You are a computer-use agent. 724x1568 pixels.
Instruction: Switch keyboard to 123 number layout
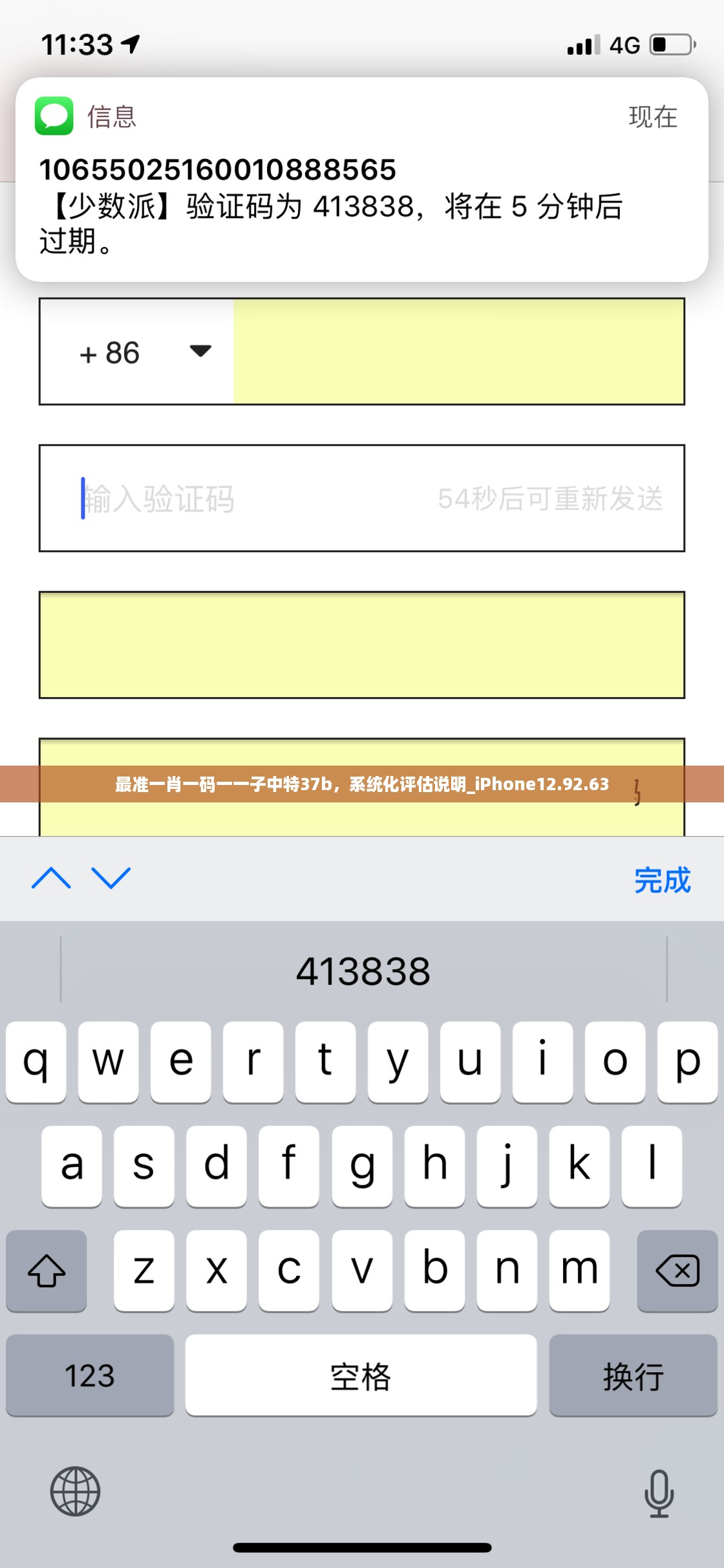coord(90,1375)
